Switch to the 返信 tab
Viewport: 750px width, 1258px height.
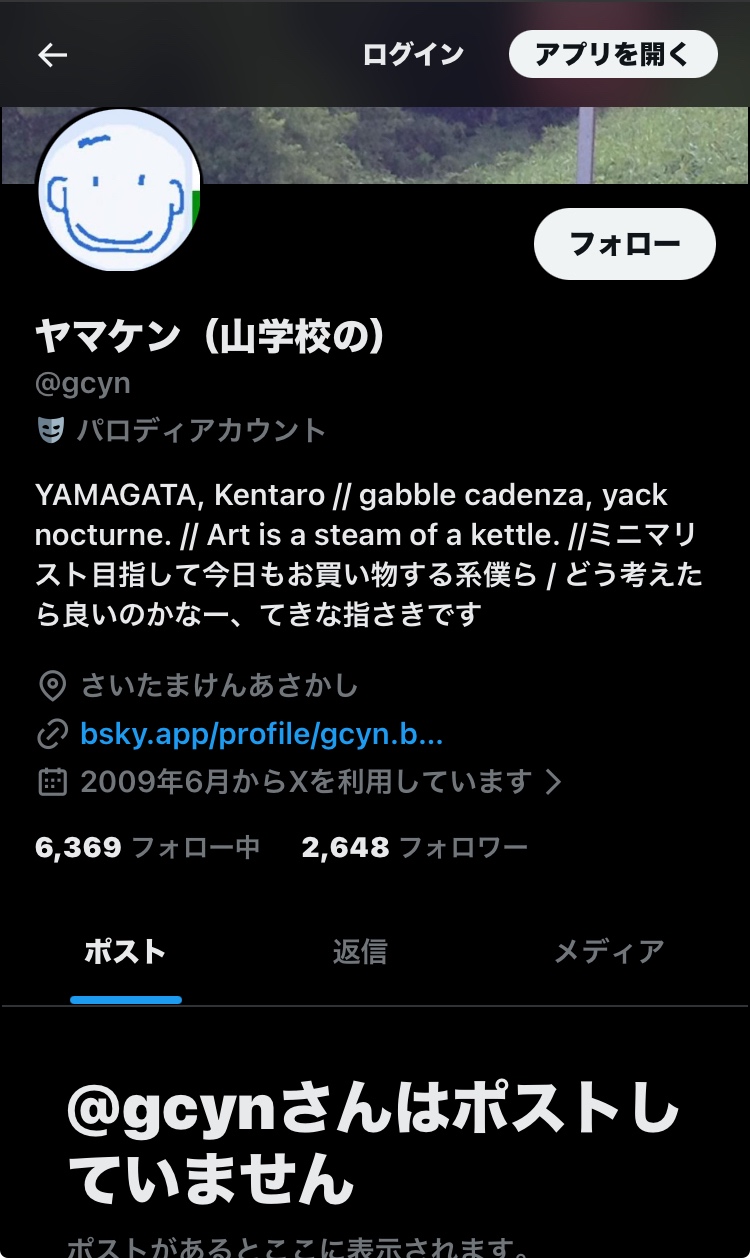click(360, 951)
